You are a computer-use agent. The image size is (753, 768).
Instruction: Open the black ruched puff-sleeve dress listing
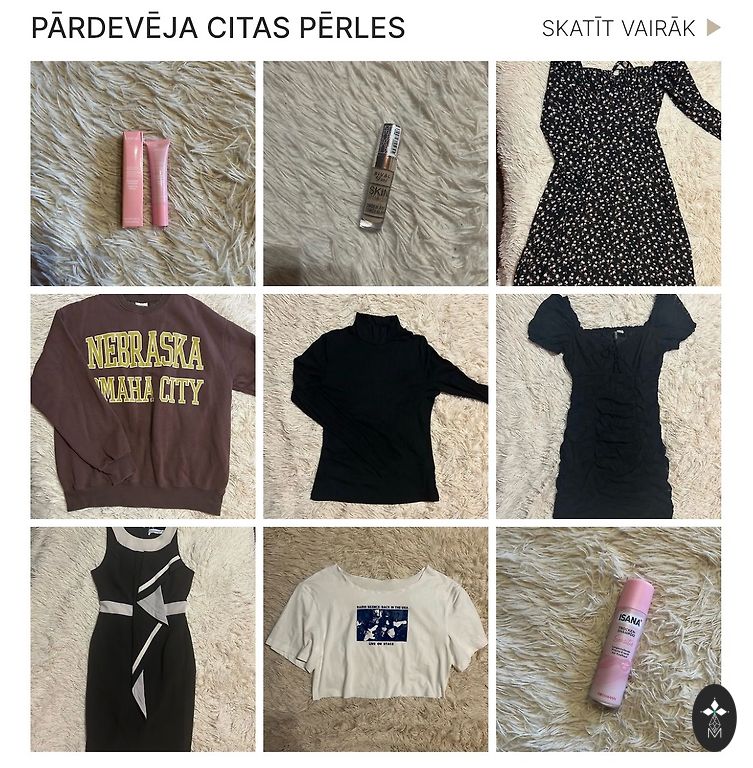click(608, 406)
